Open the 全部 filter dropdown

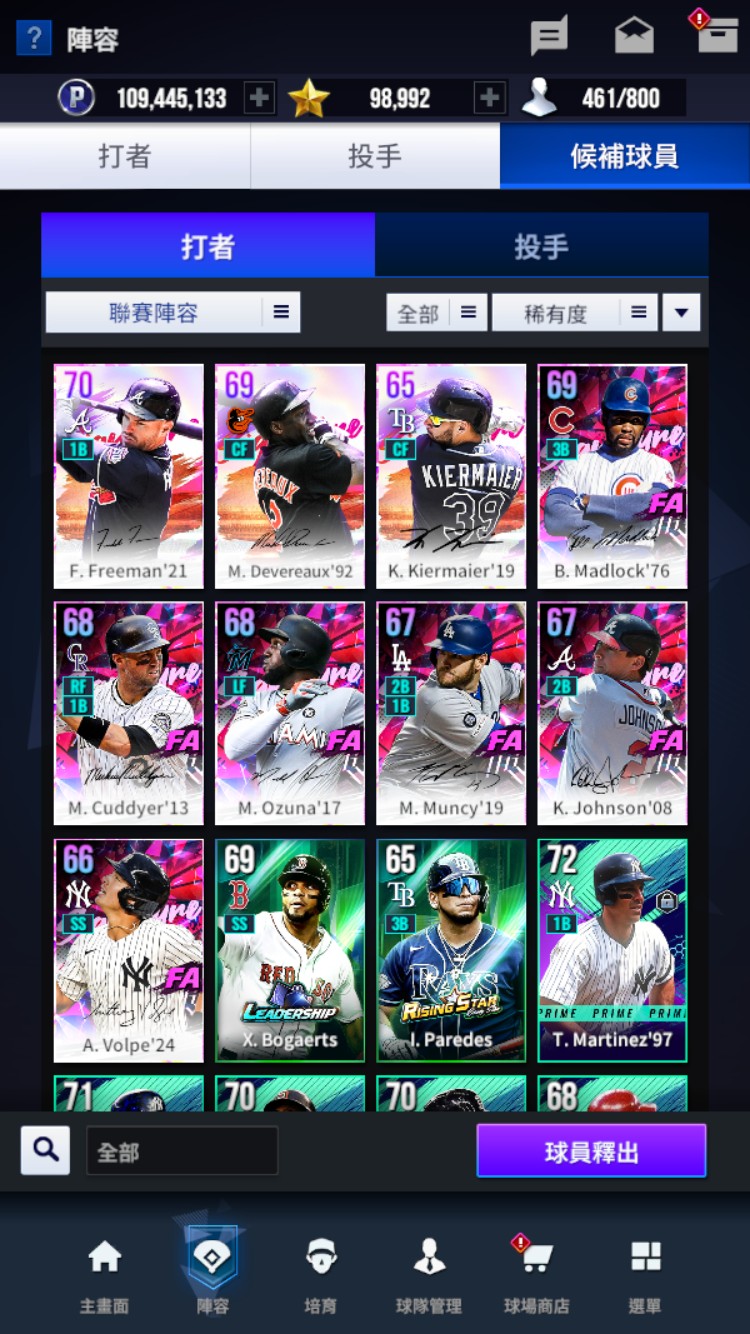tap(436, 313)
